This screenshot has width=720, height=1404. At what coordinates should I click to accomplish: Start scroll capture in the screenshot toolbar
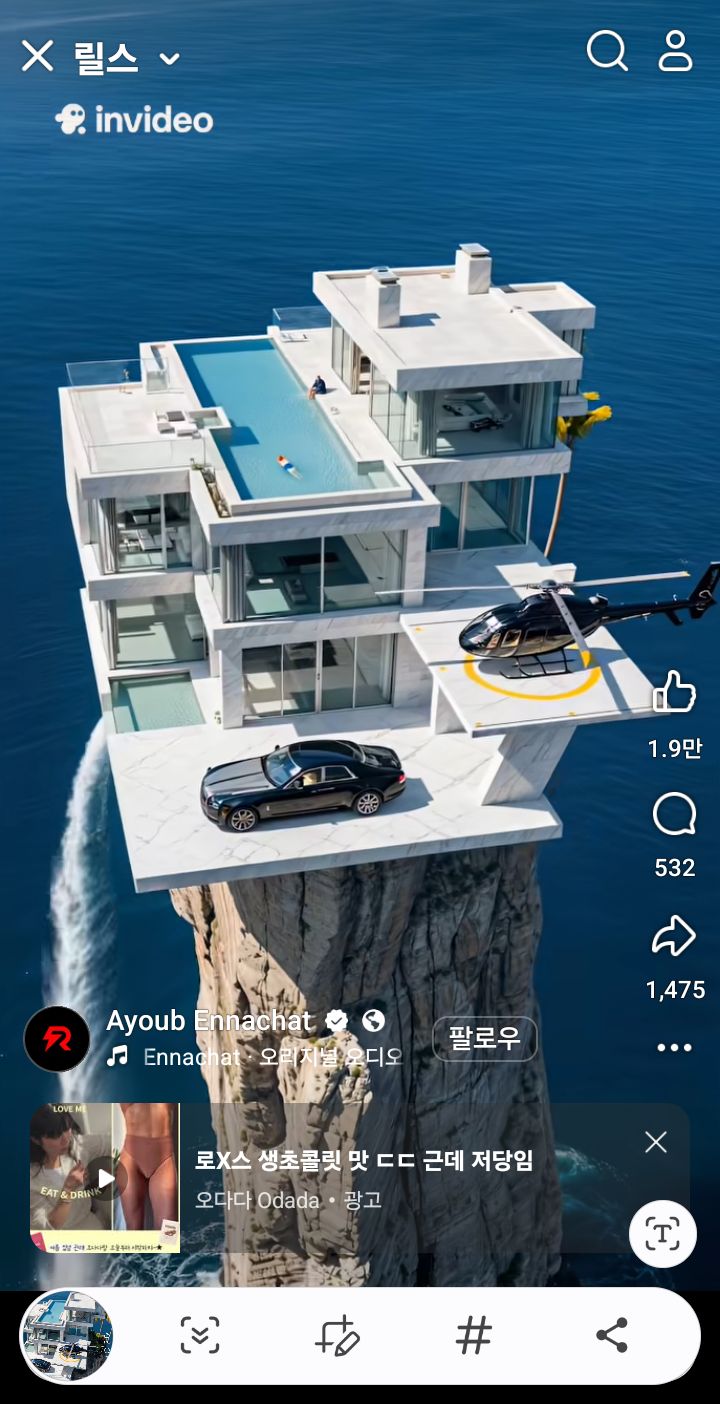click(x=200, y=1336)
